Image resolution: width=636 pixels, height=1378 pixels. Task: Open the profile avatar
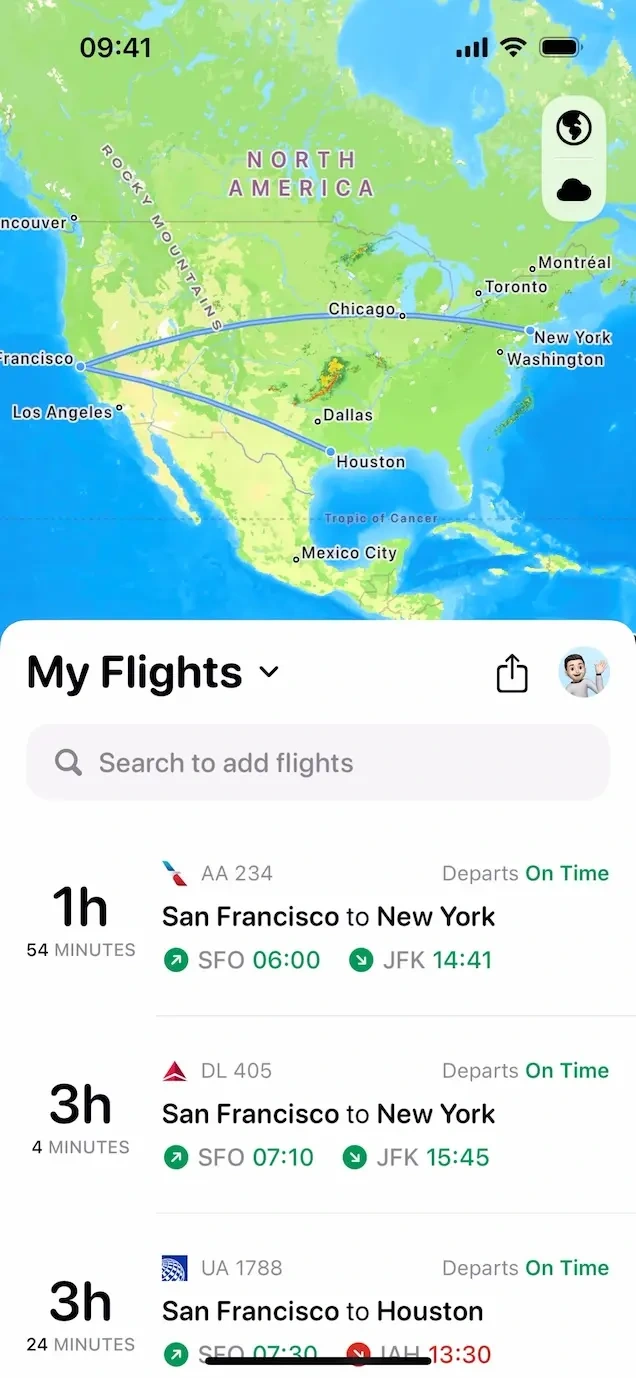coord(584,672)
